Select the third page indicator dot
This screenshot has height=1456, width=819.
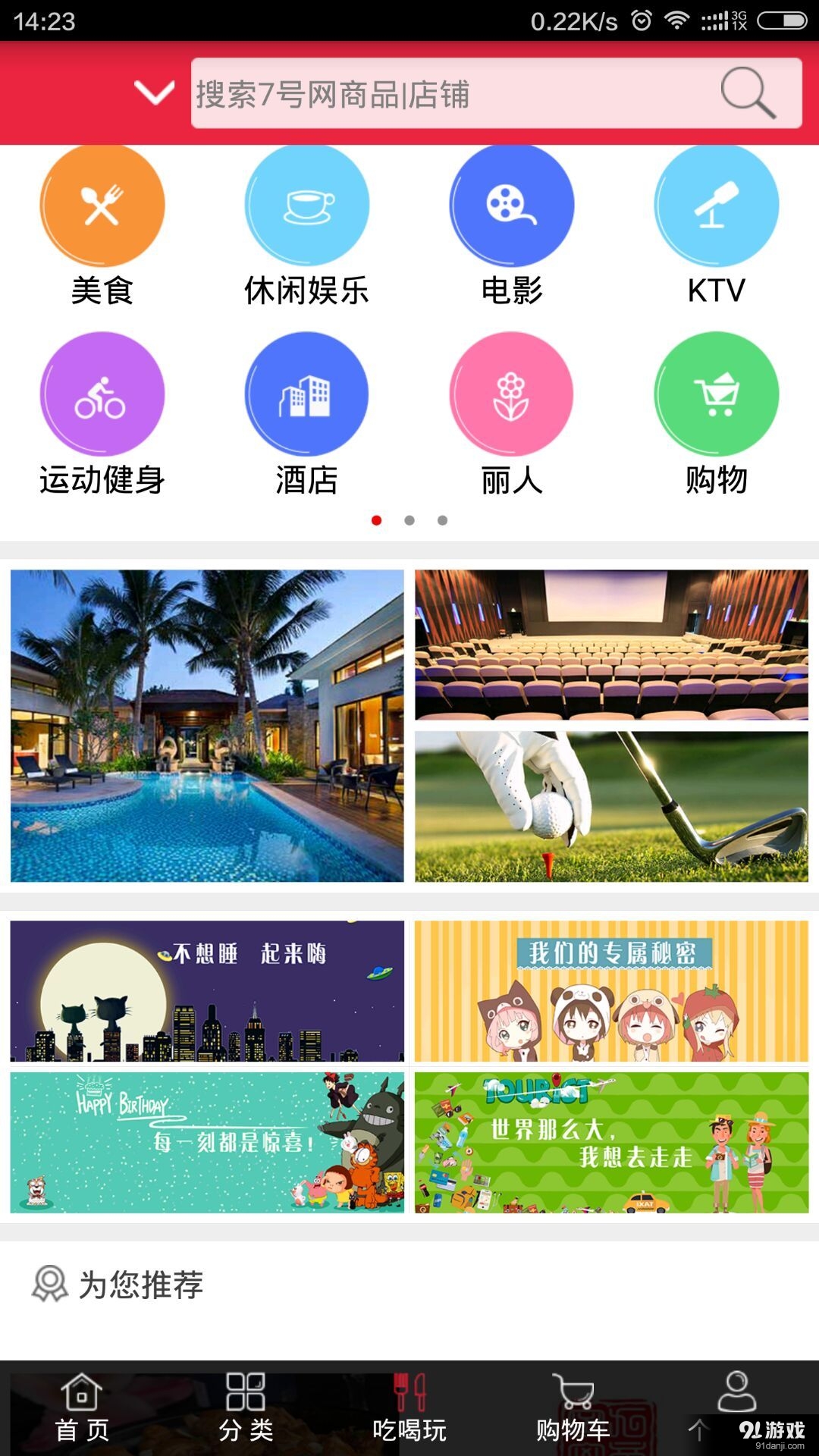click(441, 519)
